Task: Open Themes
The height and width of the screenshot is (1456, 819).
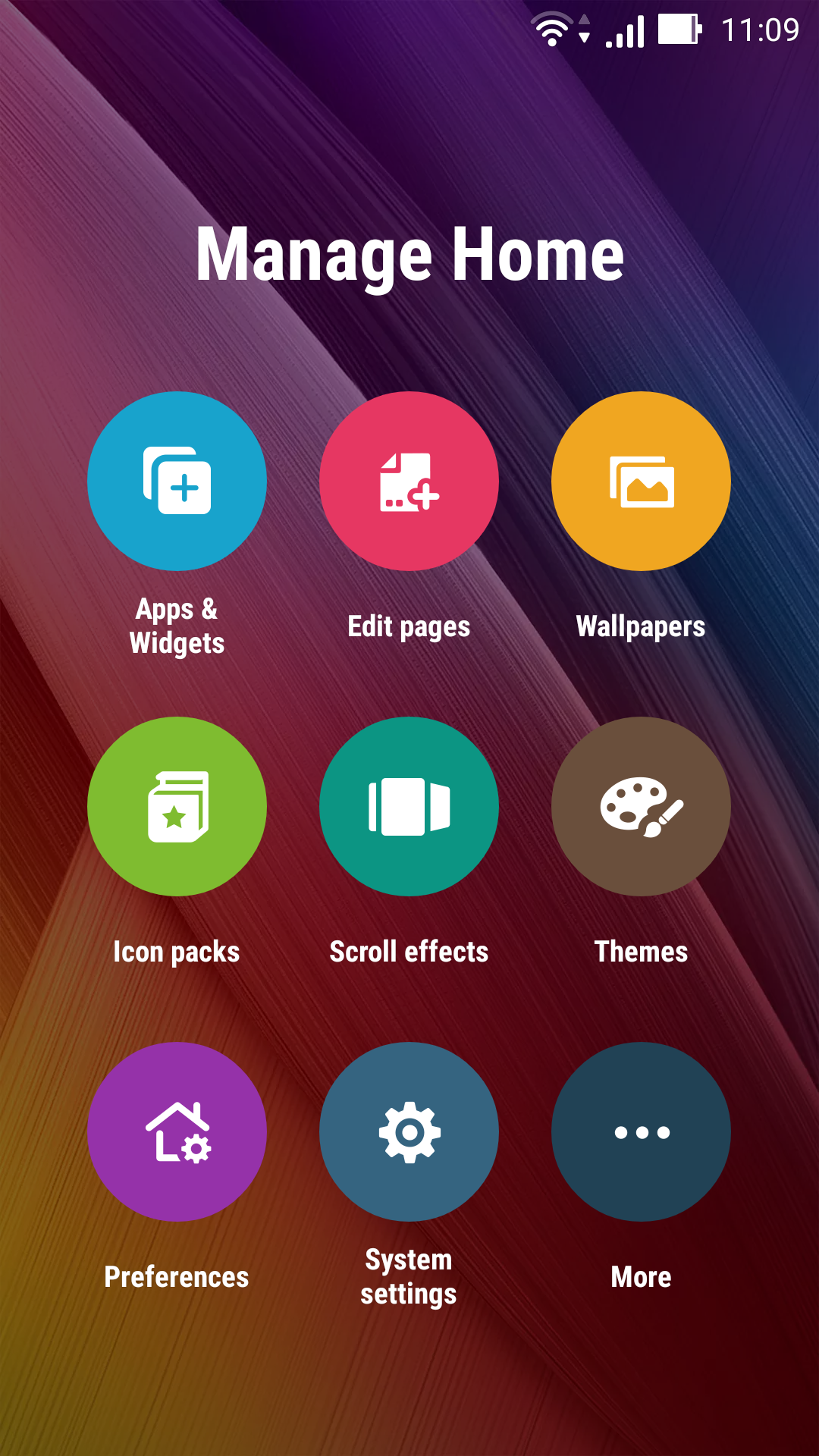Action: [641, 806]
